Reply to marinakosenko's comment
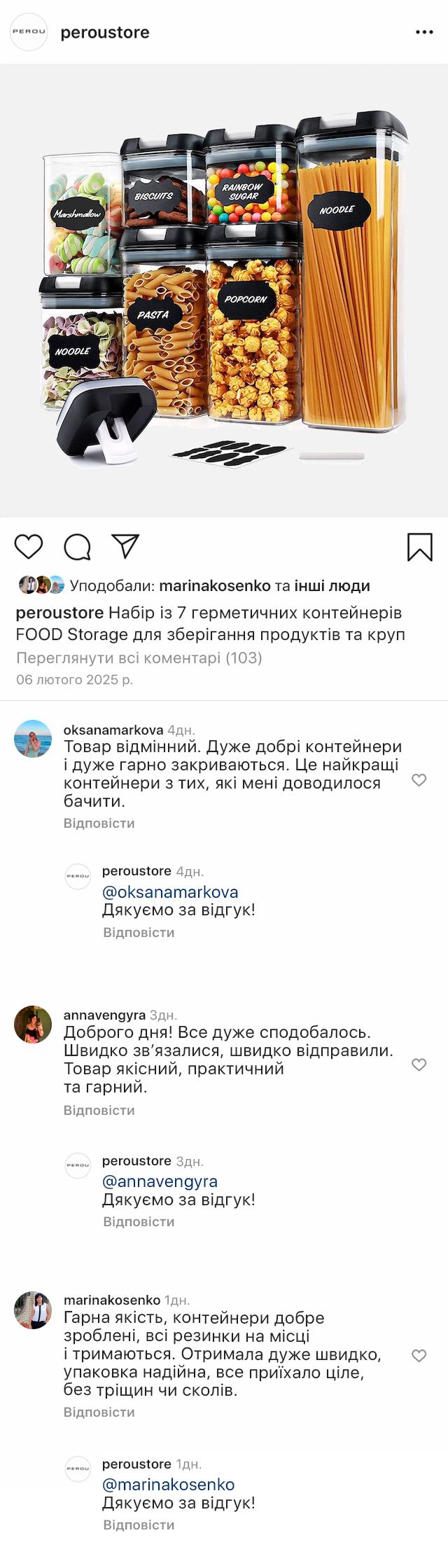Screen dimensions: 448x1568 (99, 1412)
